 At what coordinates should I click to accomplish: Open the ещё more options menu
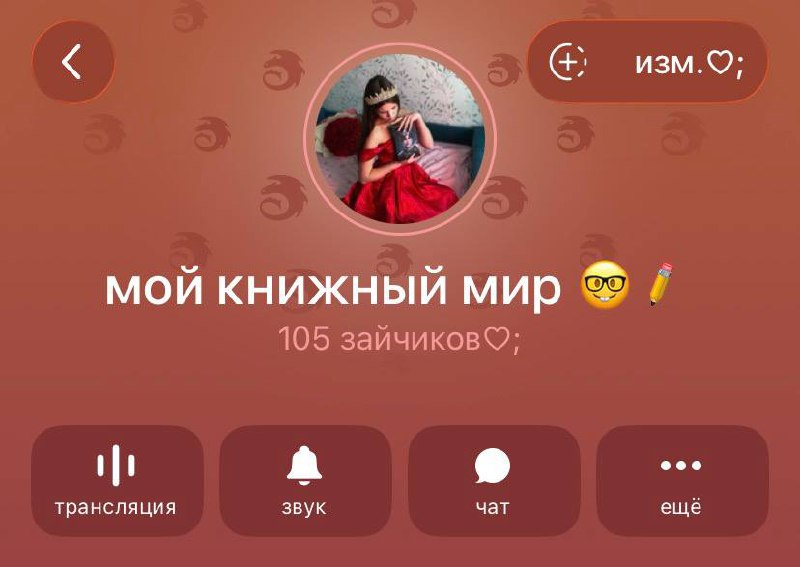(682, 481)
